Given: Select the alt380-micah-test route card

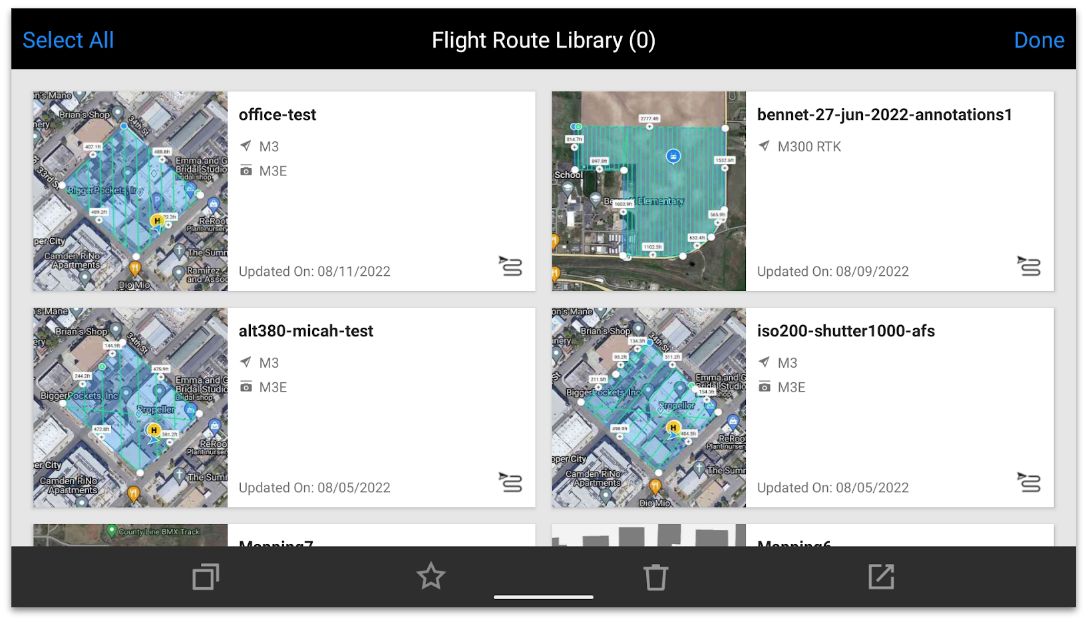Looking at the screenshot, I should pyautogui.click(x=284, y=407).
